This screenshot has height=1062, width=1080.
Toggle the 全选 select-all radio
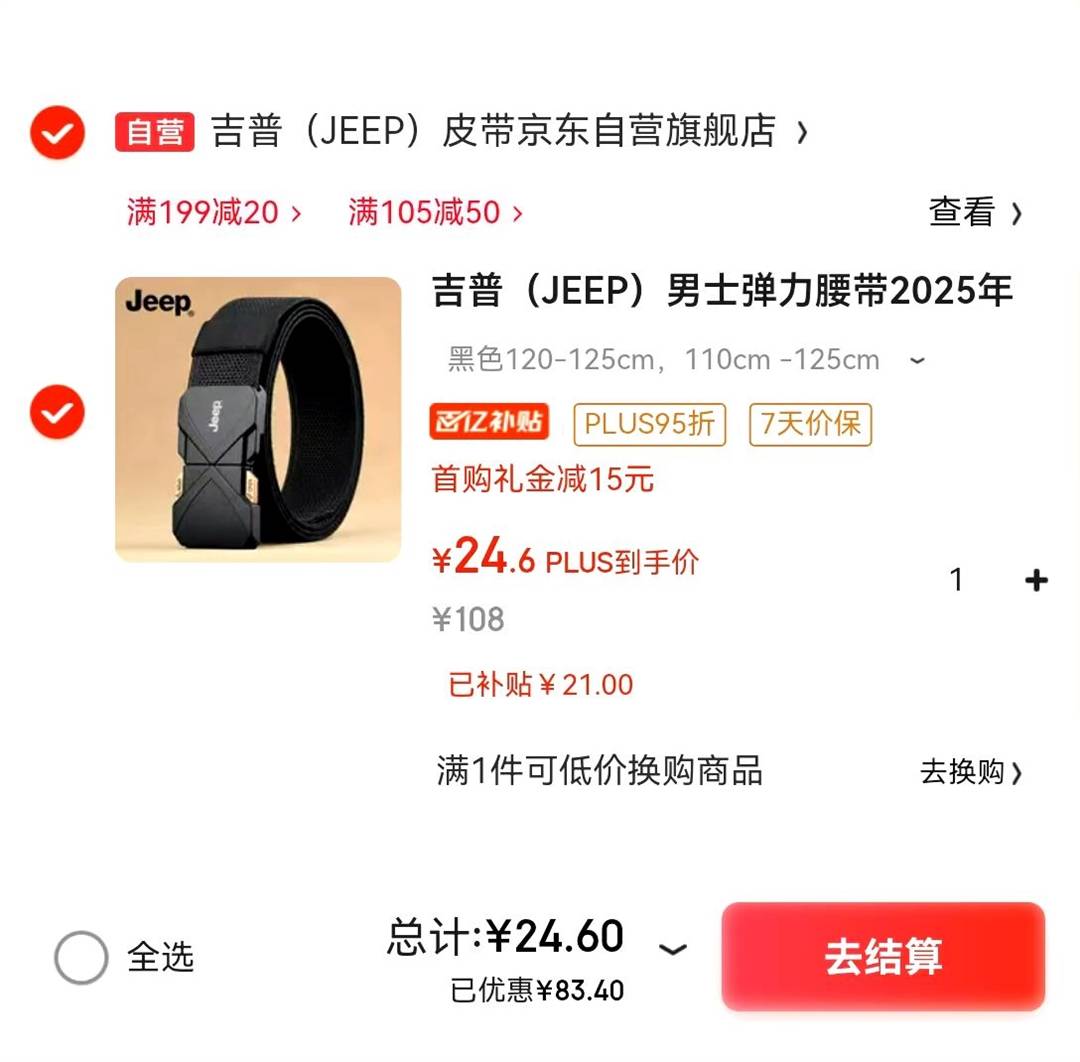[x=81, y=957]
